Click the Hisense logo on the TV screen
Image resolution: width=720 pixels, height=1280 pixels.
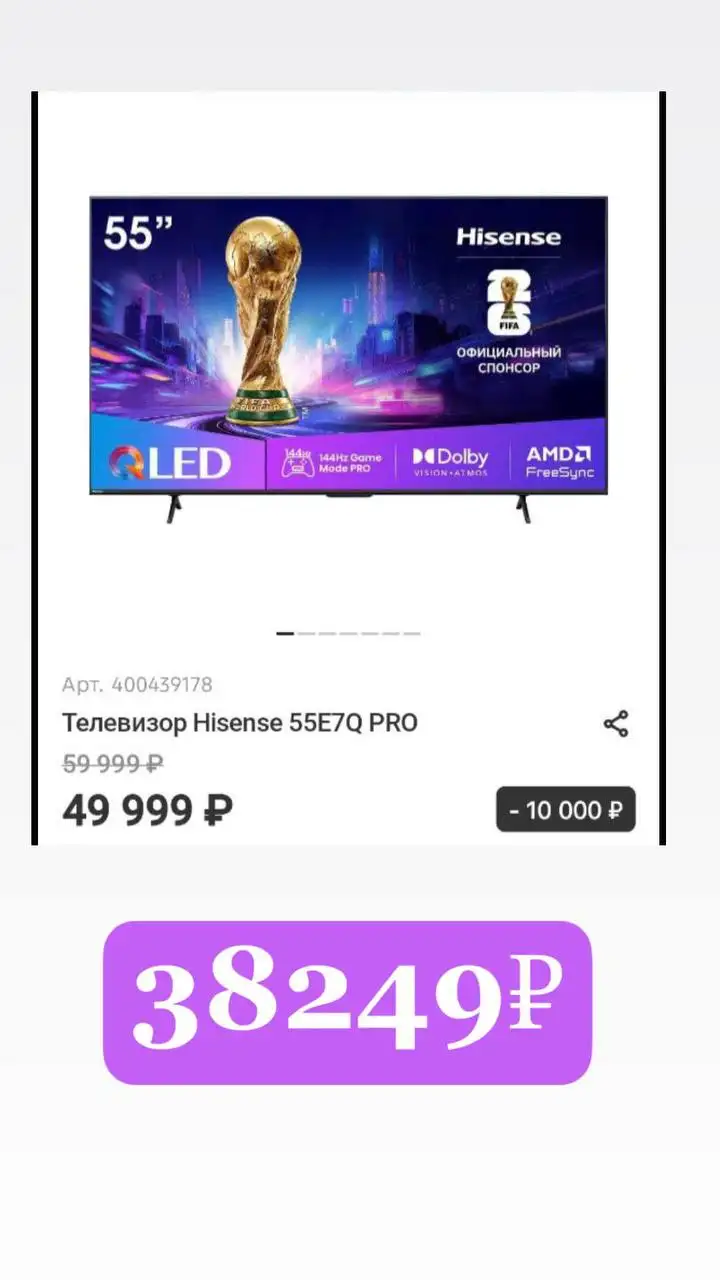[x=509, y=238]
